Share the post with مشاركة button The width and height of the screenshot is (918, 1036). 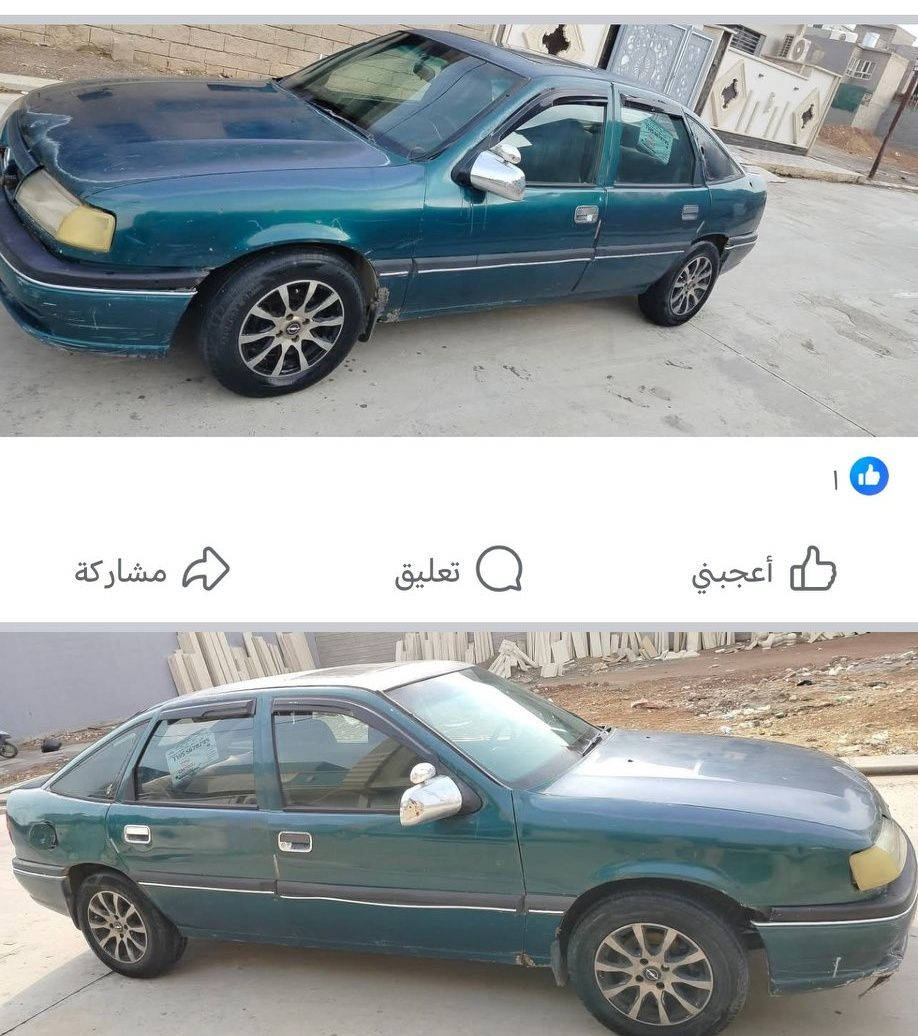(x=151, y=570)
